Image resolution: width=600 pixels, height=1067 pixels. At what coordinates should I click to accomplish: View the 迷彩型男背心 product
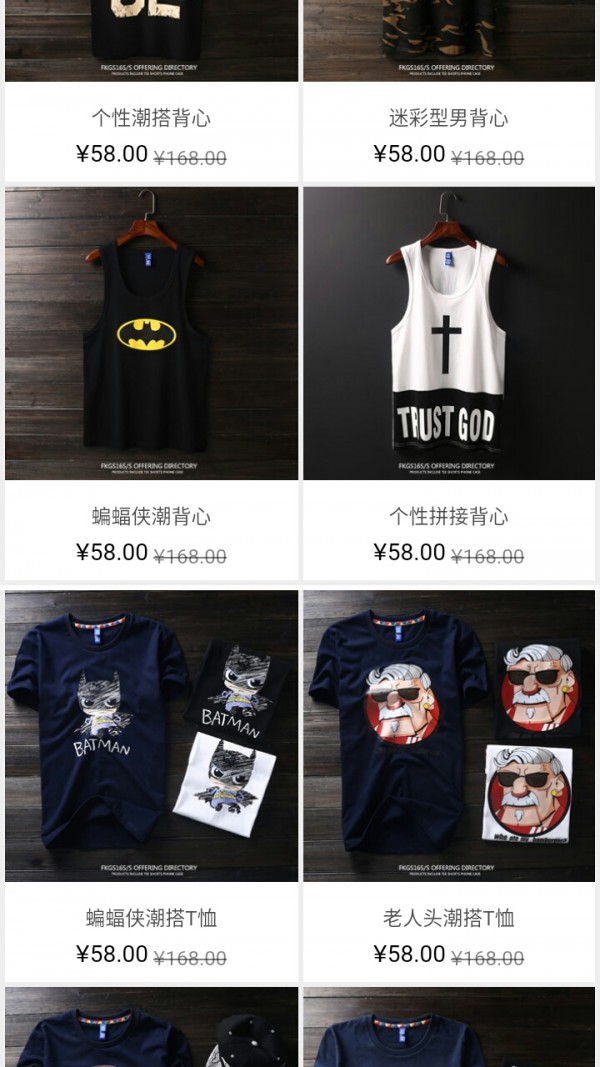(449, 118)
